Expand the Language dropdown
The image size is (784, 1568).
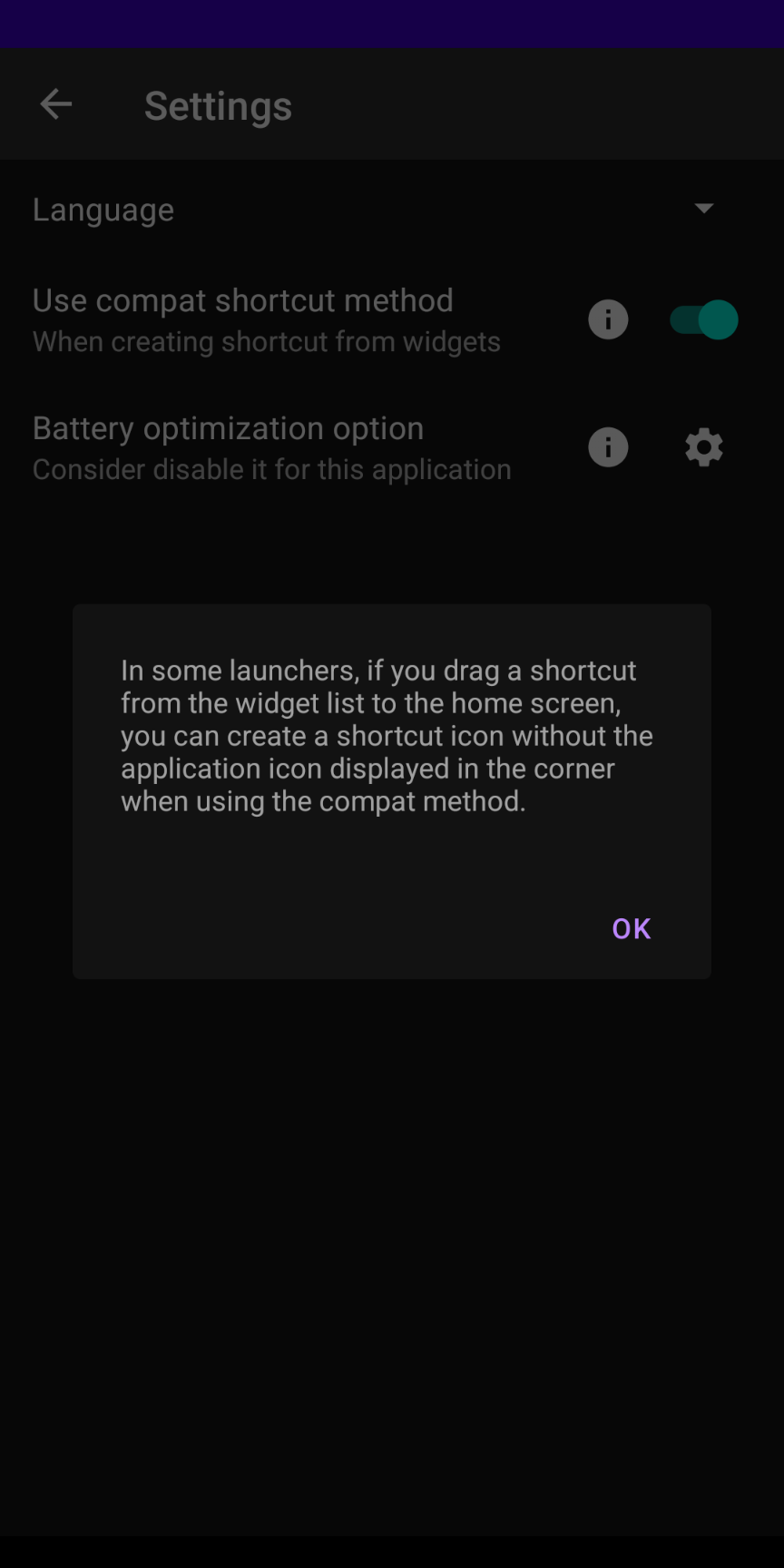703,210
